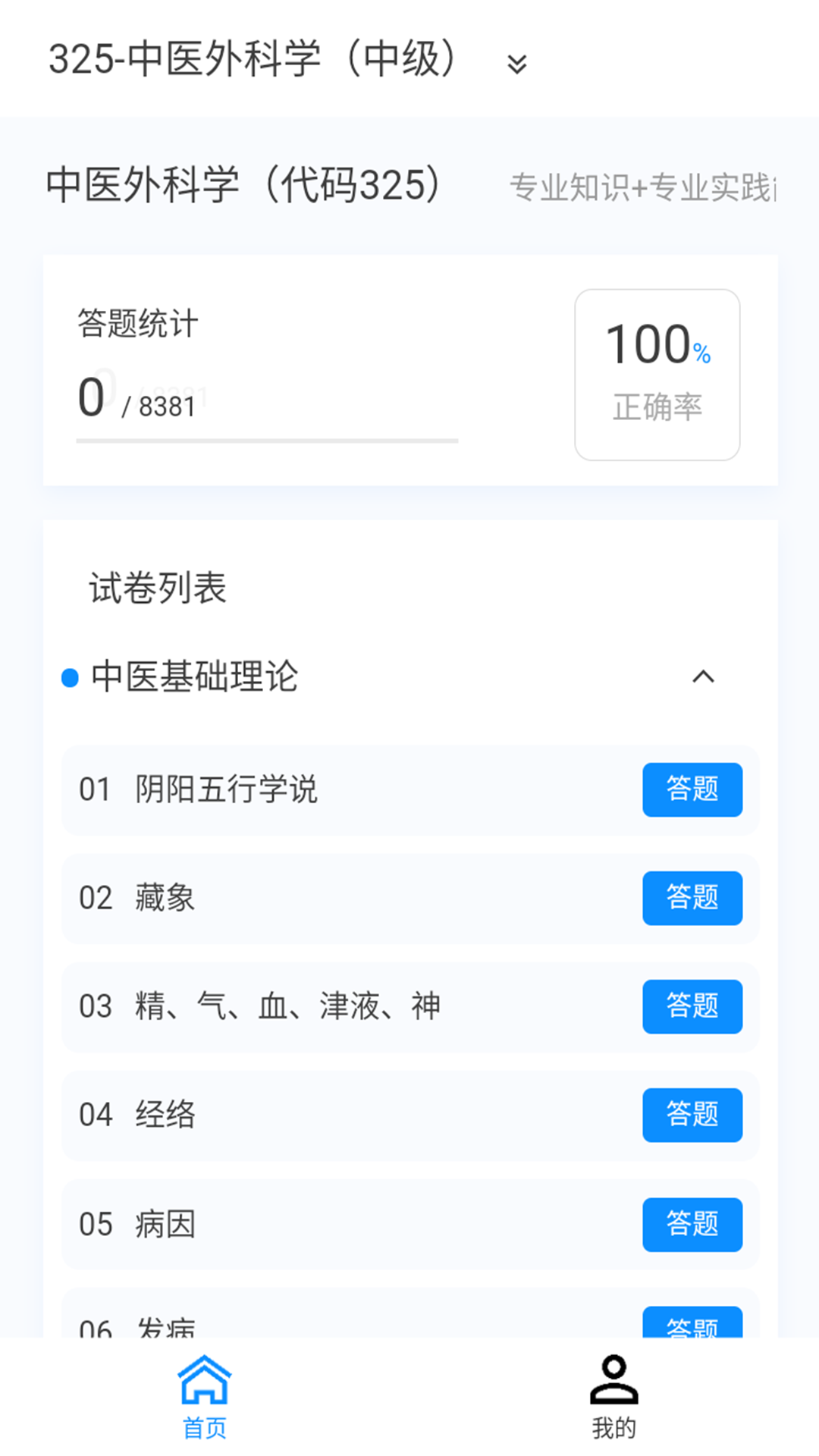Toggle the 答题 button for 藏象
The image size is (819, 1456).
tap(692, 899)
